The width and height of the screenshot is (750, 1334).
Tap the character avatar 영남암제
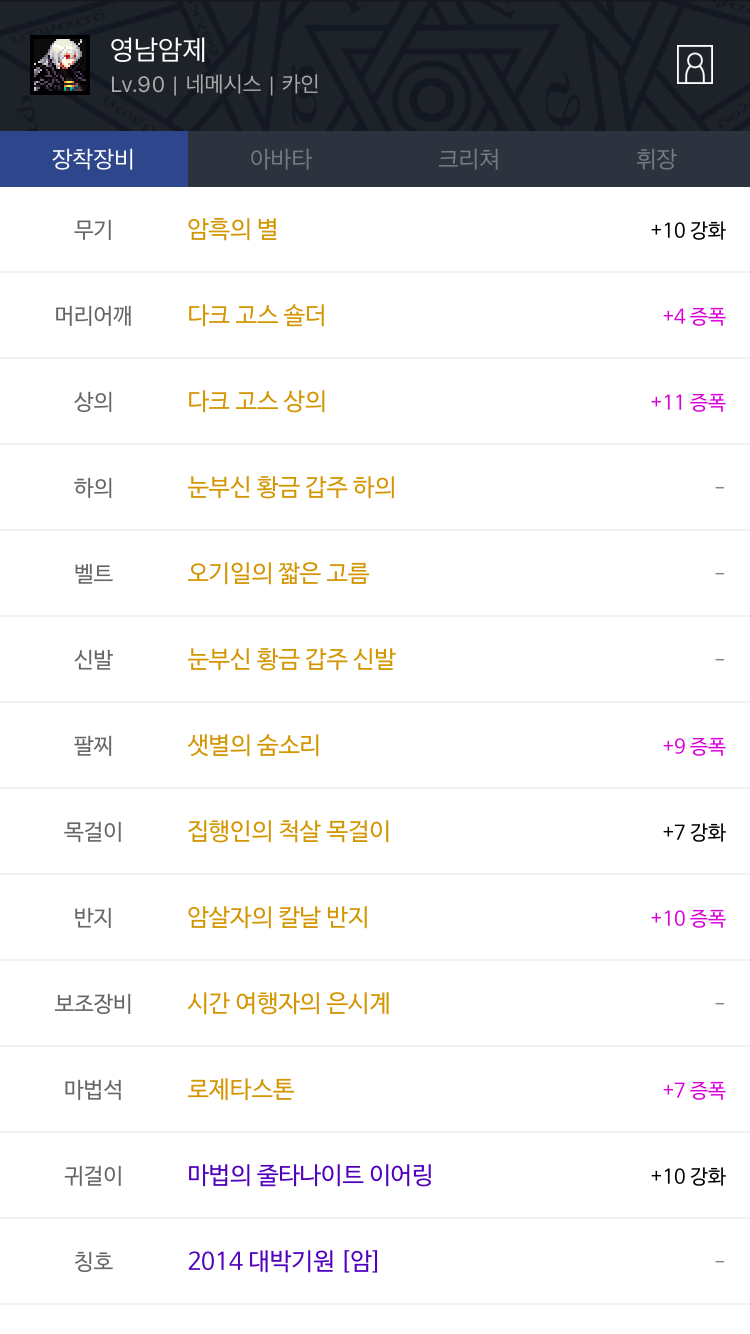(60, 65)
